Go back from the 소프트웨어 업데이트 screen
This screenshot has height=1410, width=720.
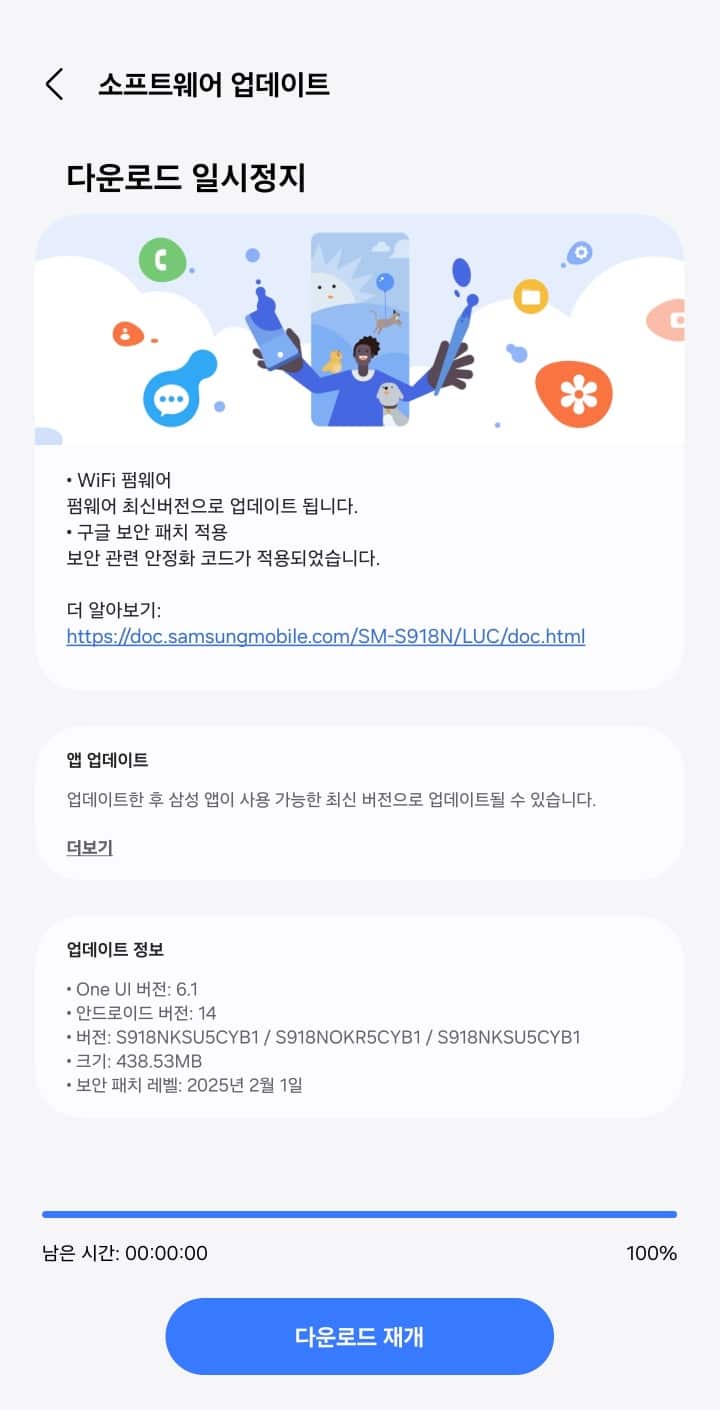point(54,85)
